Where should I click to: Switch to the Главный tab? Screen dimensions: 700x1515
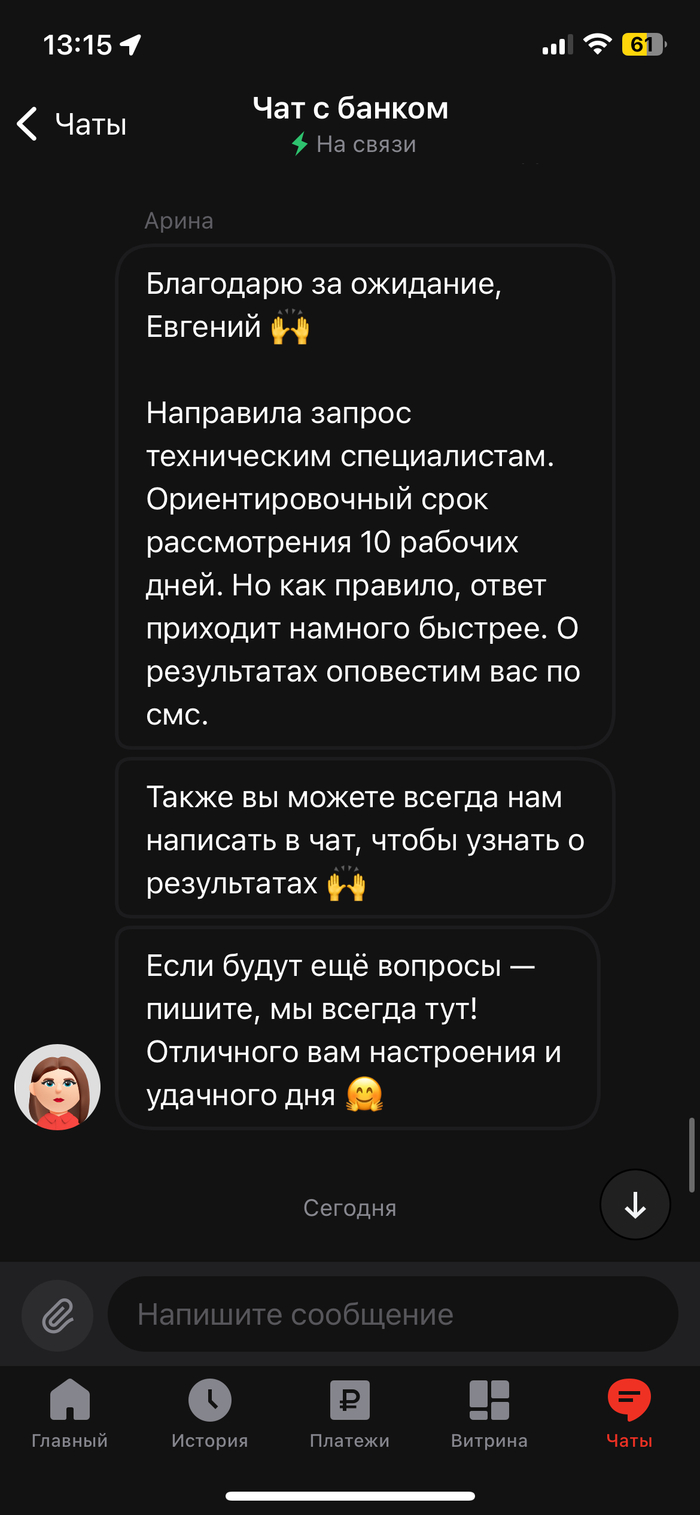click(x=70, y=1414)
